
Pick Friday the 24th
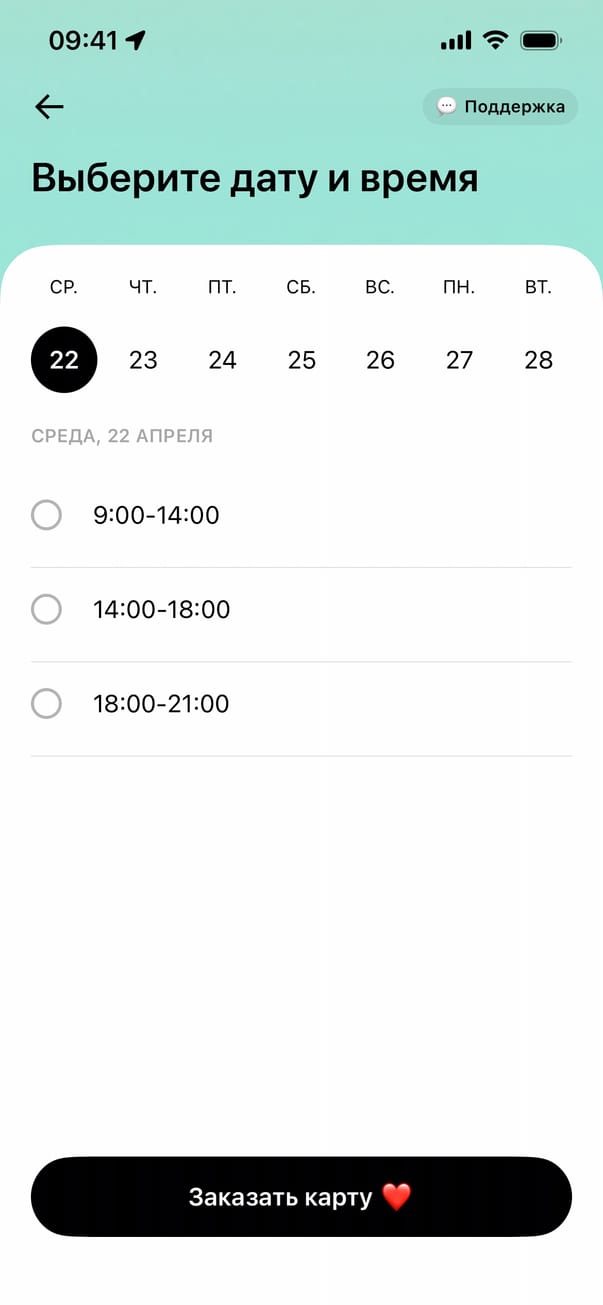coord(222,360)
